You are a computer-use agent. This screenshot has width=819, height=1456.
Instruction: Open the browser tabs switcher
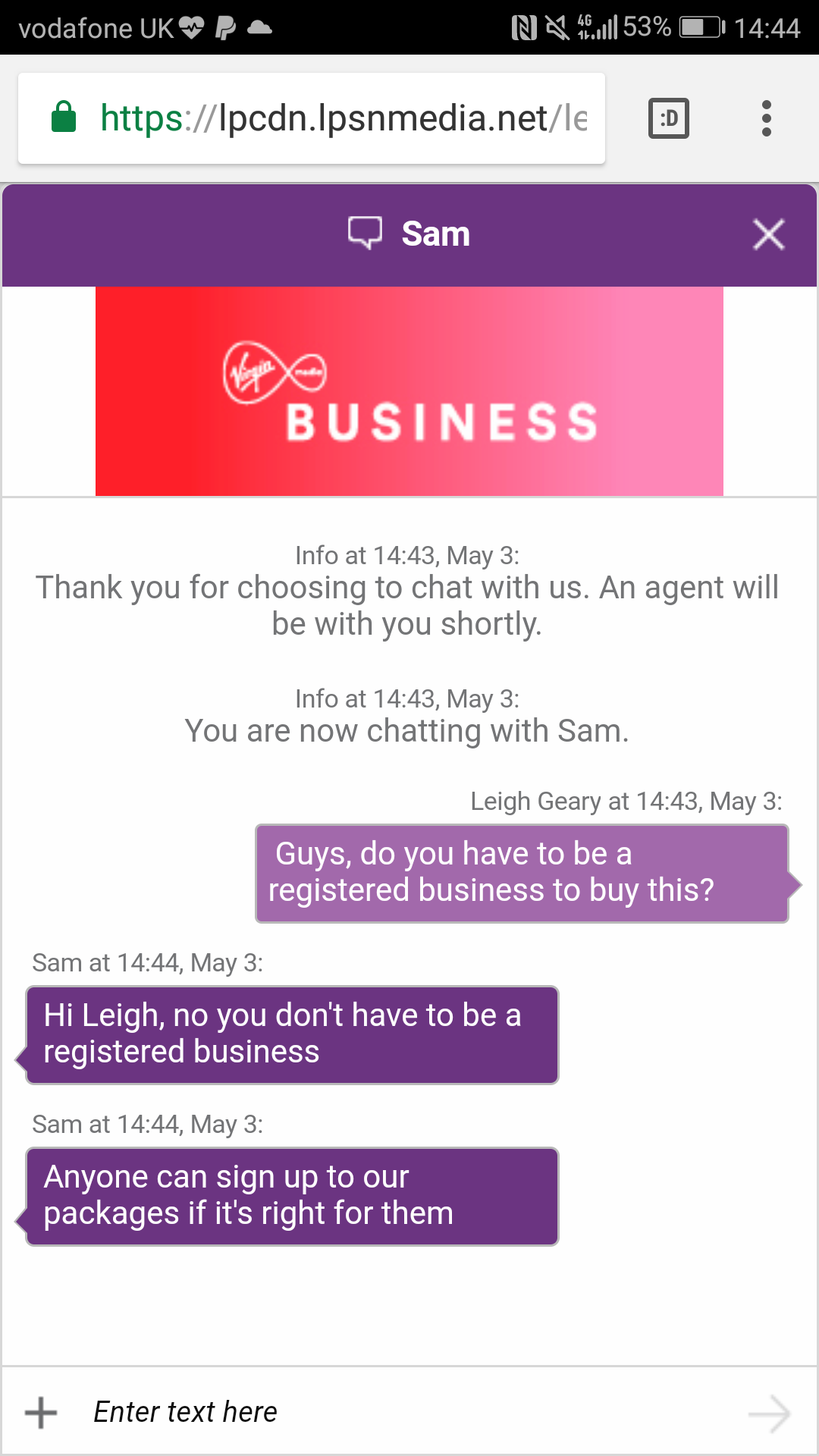[669, 118]
